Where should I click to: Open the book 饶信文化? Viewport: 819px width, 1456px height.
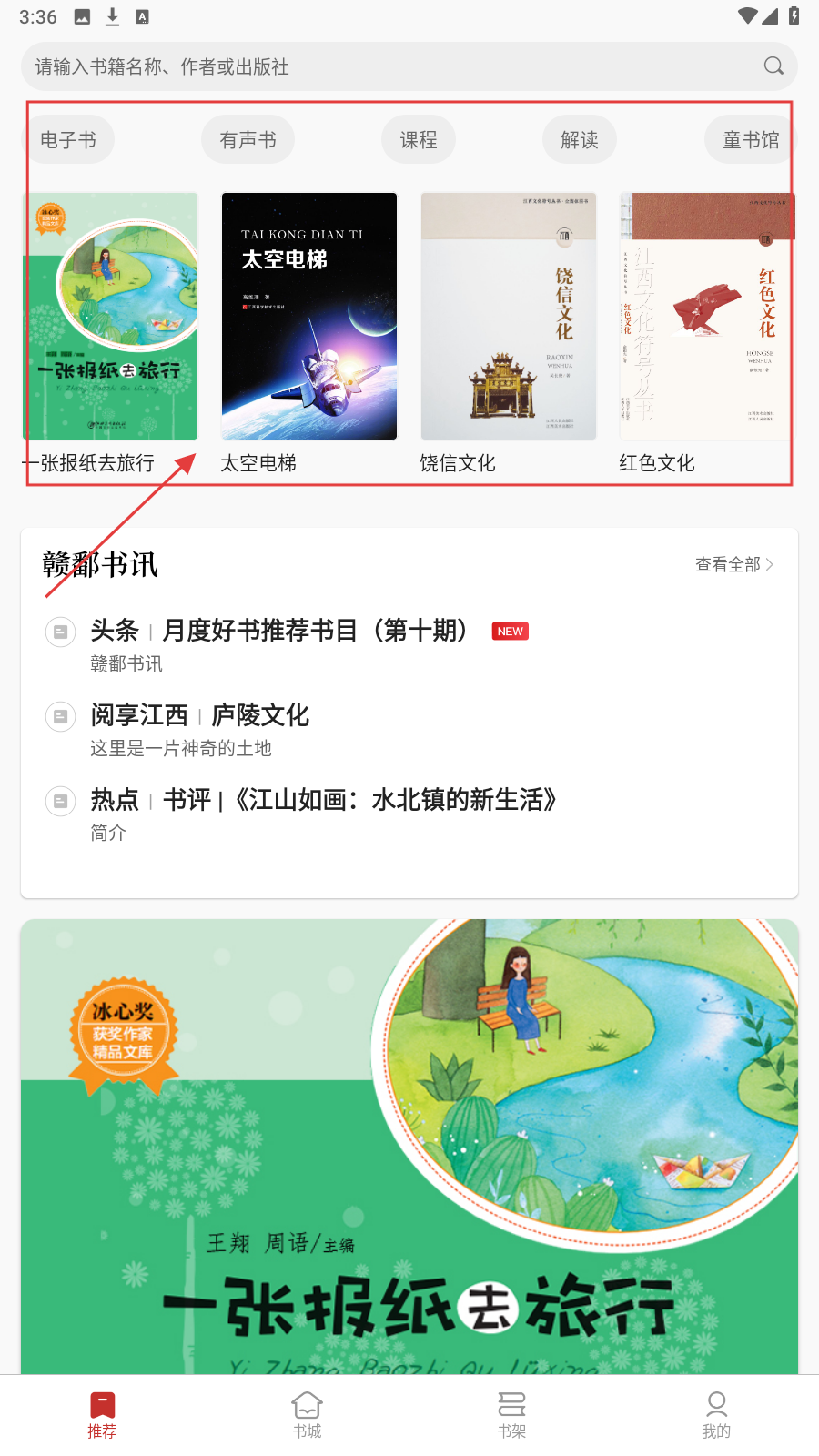point(508,317)
